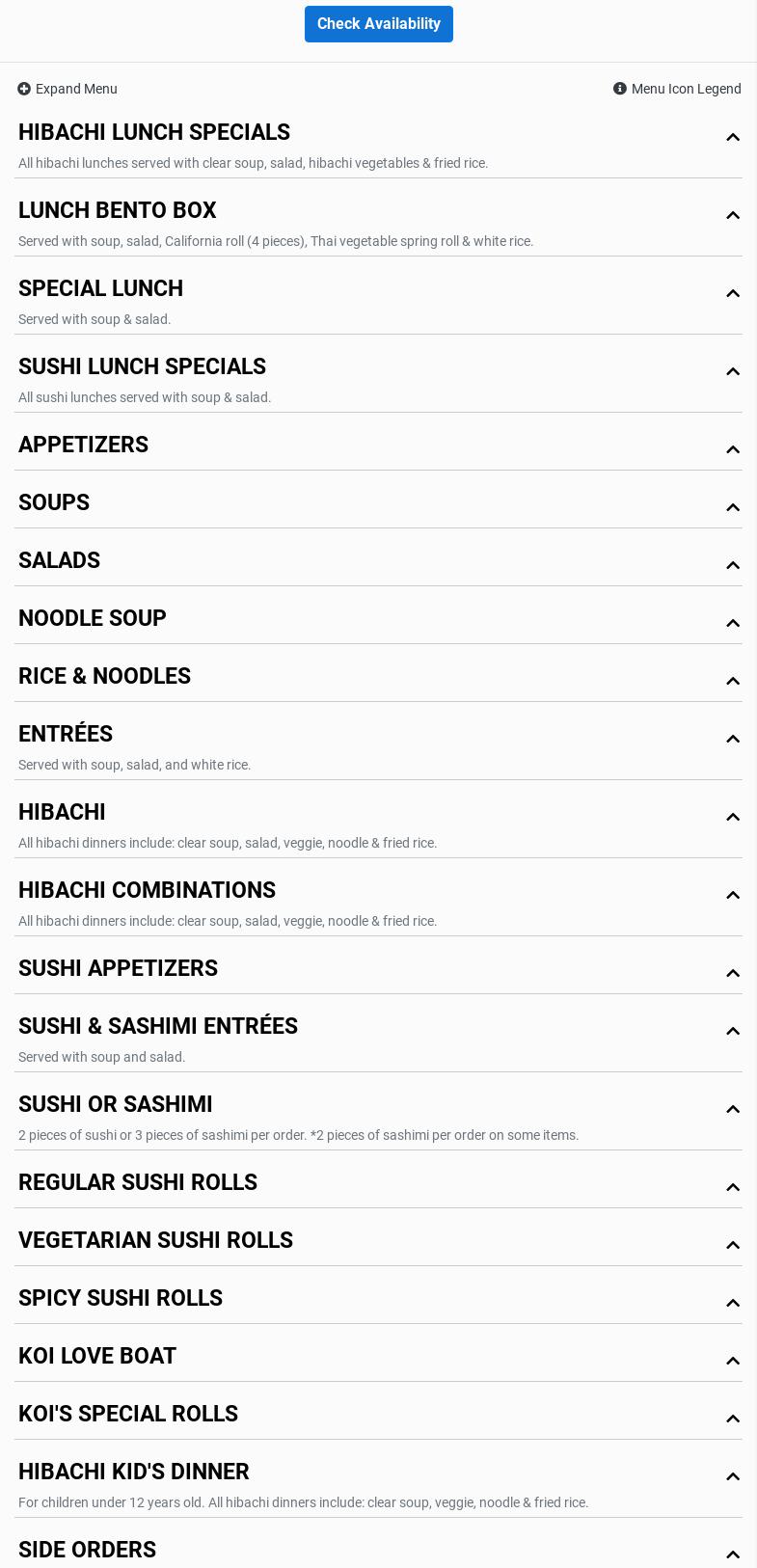Screen dimensions: 757x1568
Task: Expand Vegetarian Sushi Rolls section
Action: 156,1241
